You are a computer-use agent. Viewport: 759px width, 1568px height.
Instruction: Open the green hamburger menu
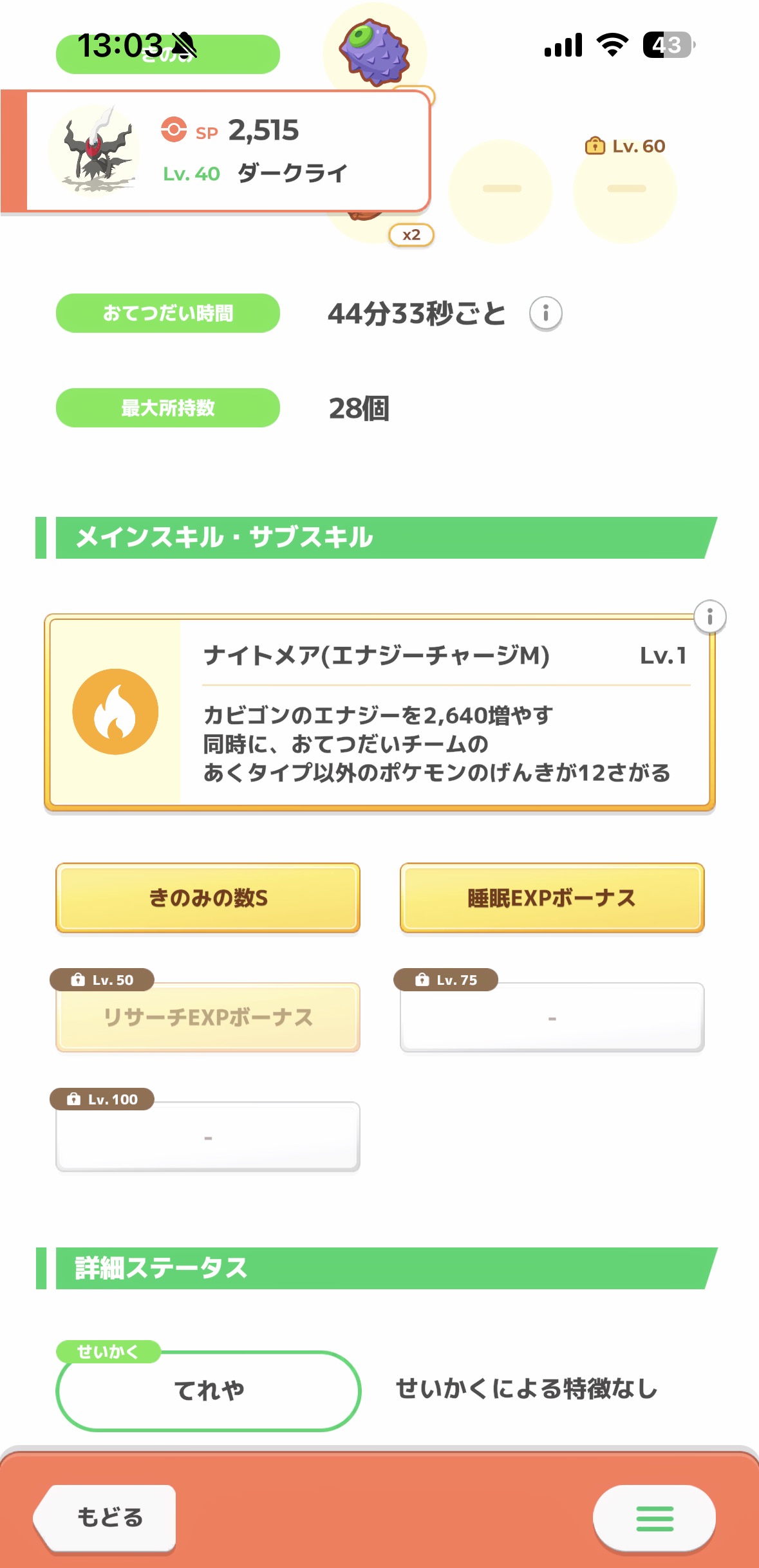(654, 1518)
